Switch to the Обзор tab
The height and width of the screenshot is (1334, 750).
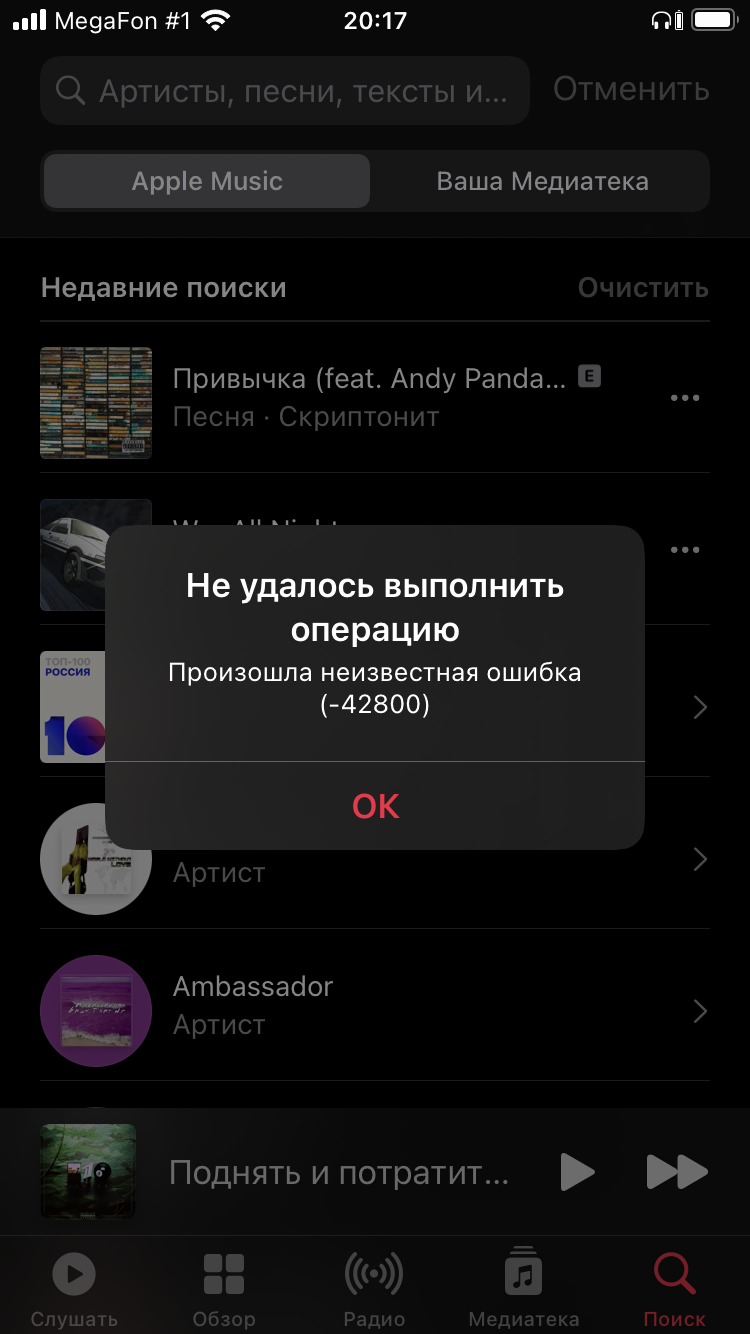[224, 1288]
